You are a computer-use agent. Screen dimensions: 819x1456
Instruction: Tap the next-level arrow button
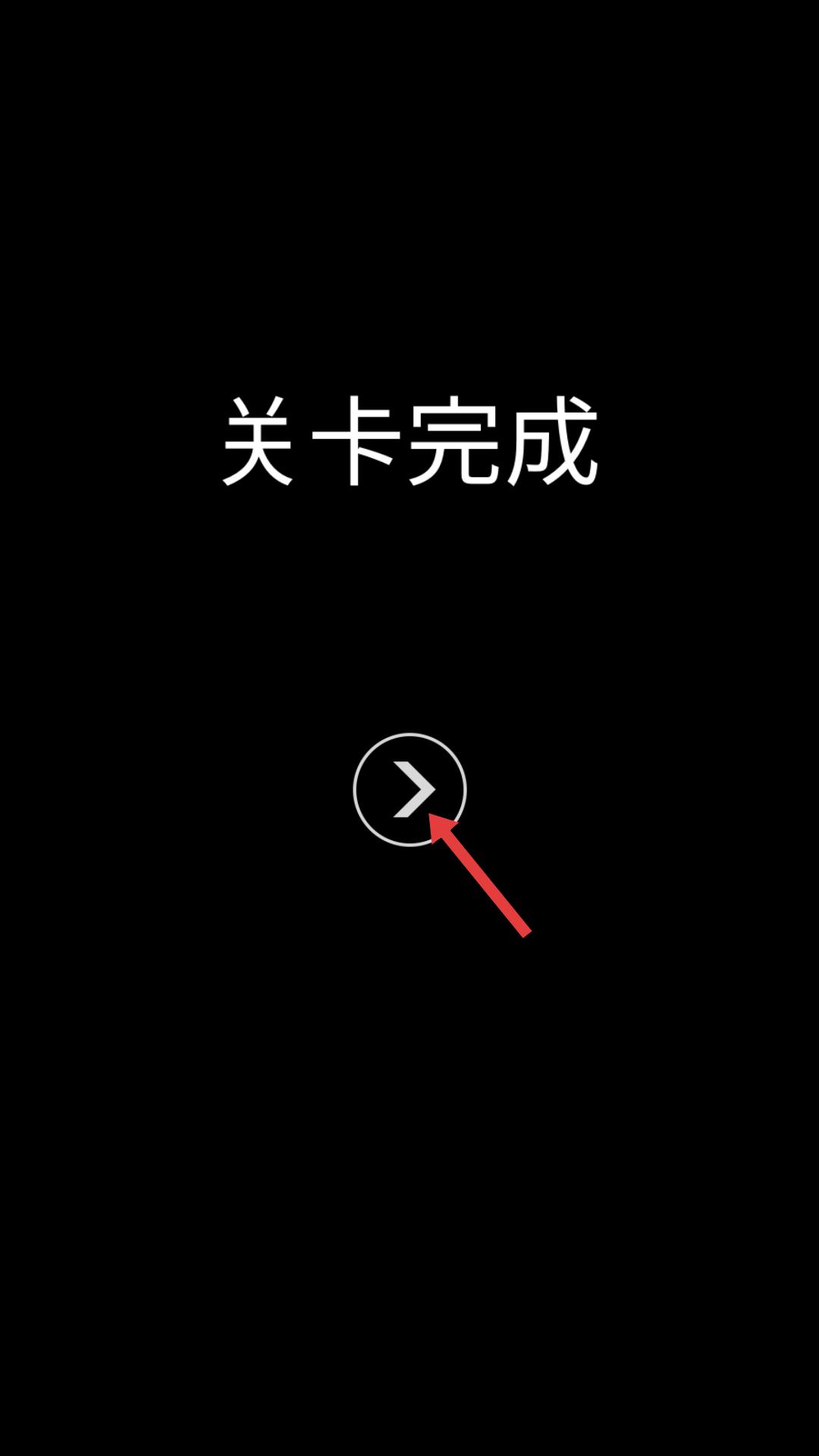click(x=409, y=789)
